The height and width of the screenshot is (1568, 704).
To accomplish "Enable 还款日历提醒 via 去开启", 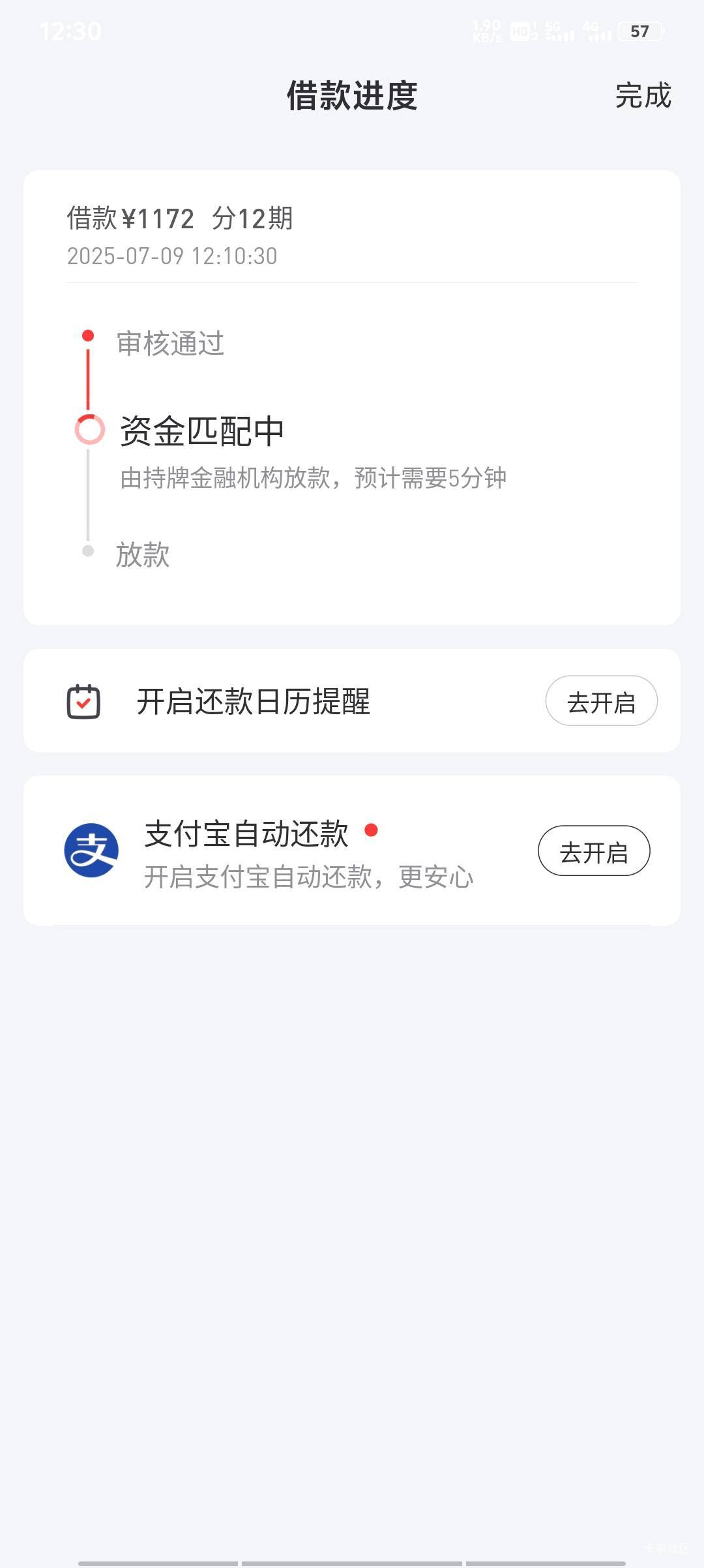I will [601, 701].
